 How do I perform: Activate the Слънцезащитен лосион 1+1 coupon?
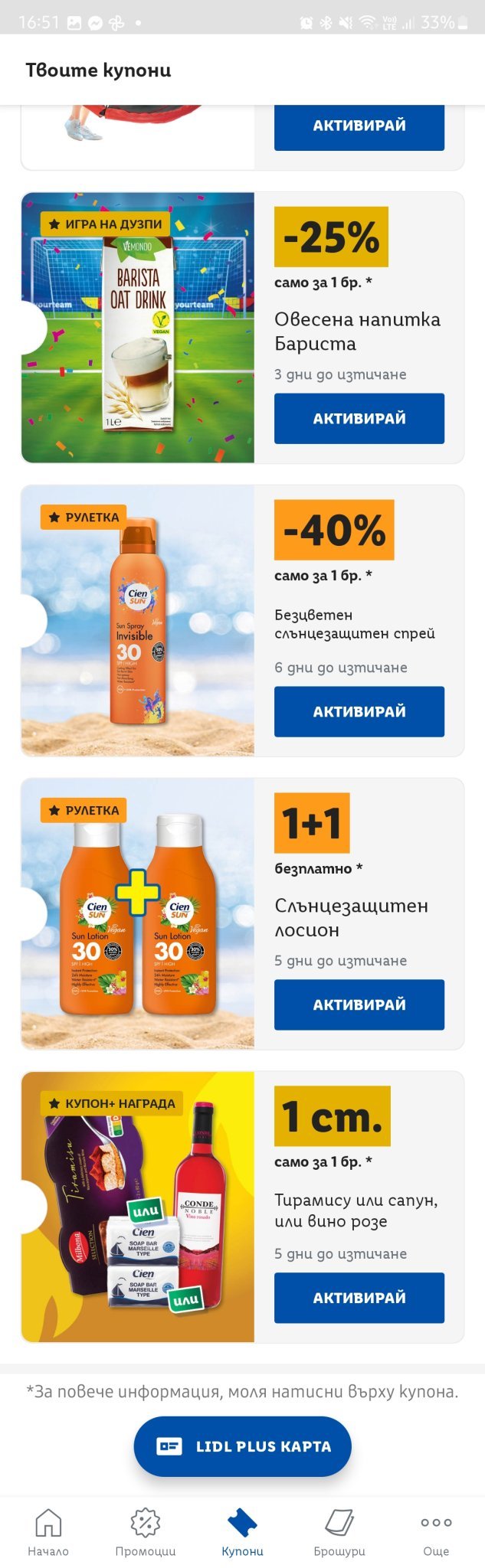click(359, 1004)
